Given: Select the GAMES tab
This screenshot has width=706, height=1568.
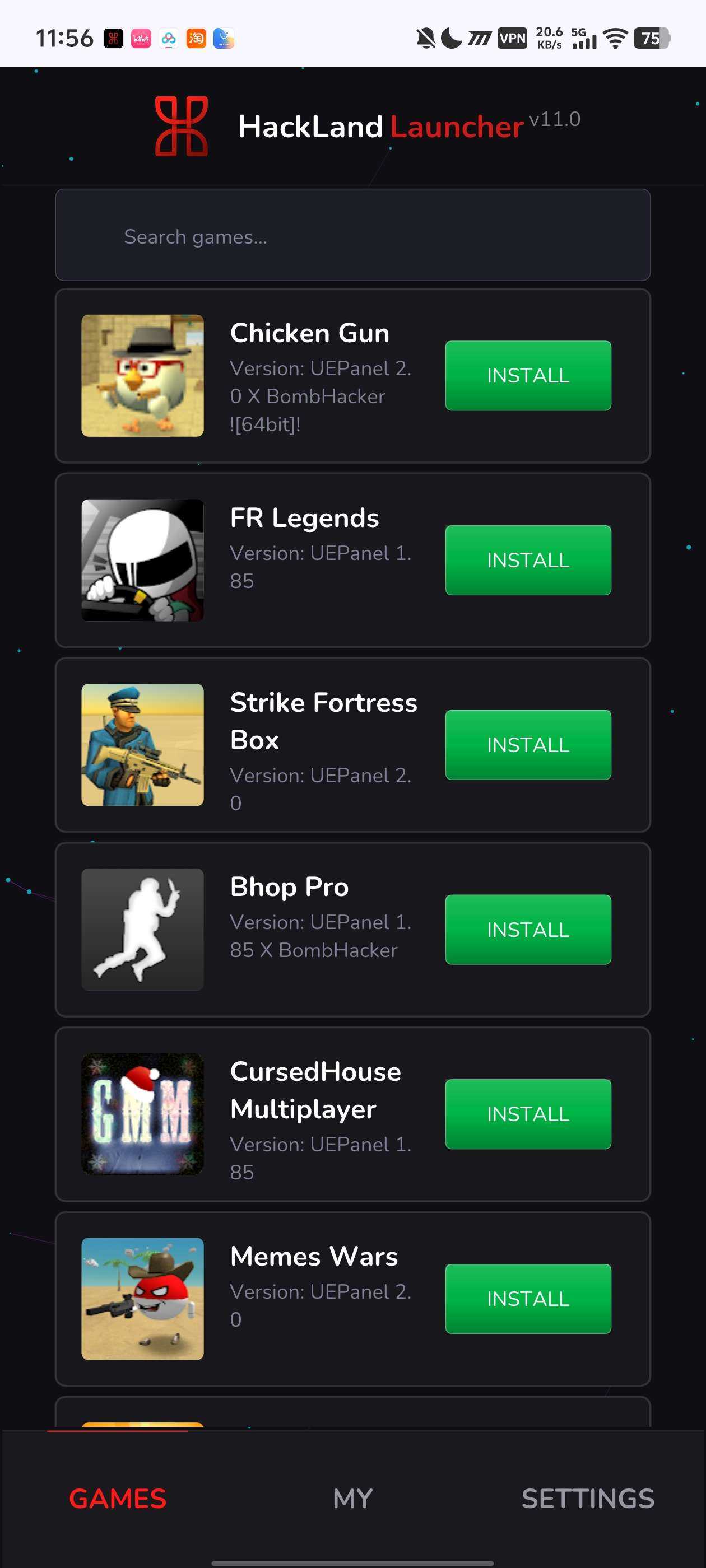Looking at the screenshot, I should (x=118, y=1498).
